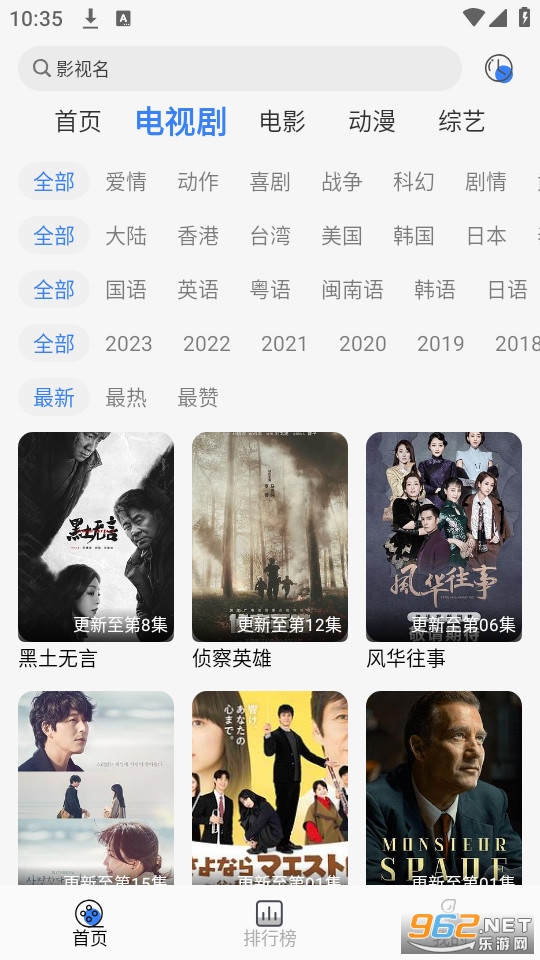
Task: Filter by 爱情 genre
Action: (x=126, y=182)
